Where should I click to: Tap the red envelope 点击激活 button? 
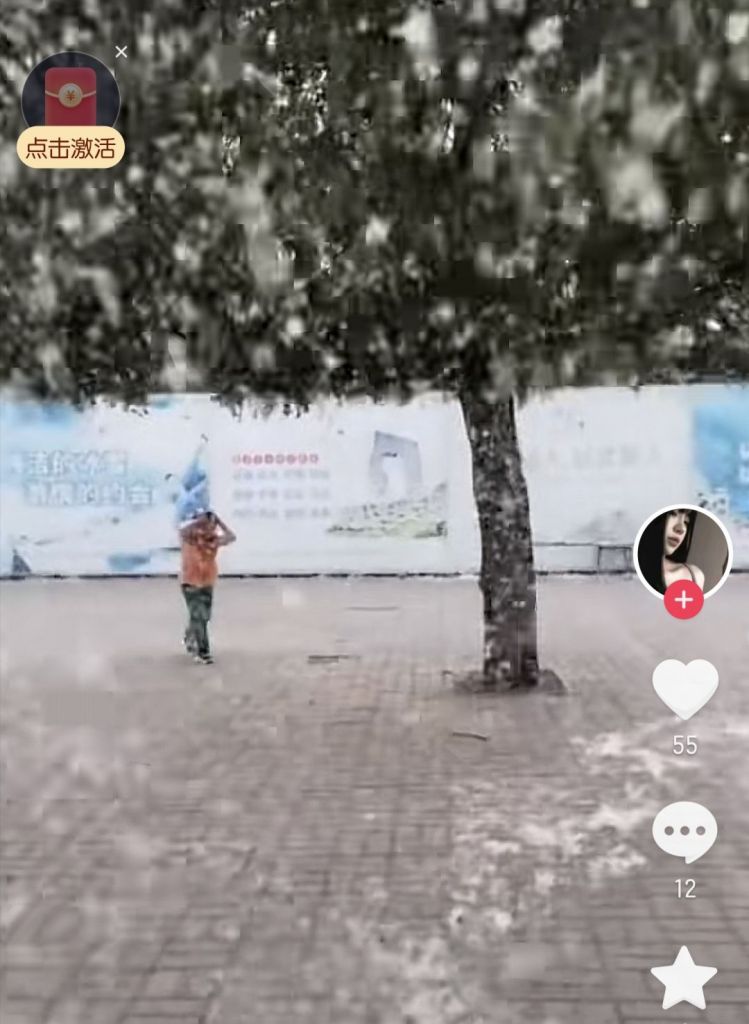(x=70, y=147)
